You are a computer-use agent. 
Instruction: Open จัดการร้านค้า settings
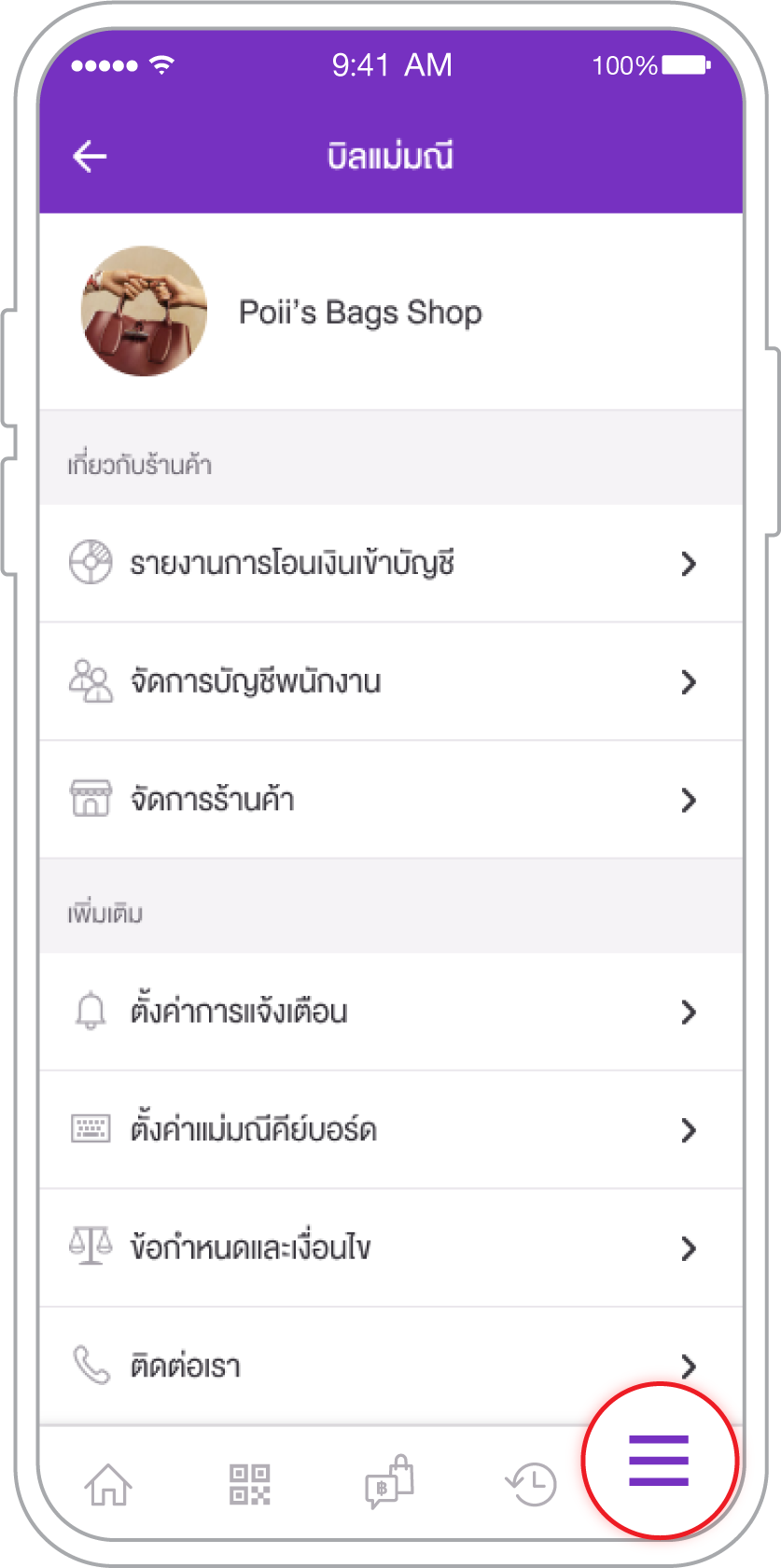[x=390, y=800]
